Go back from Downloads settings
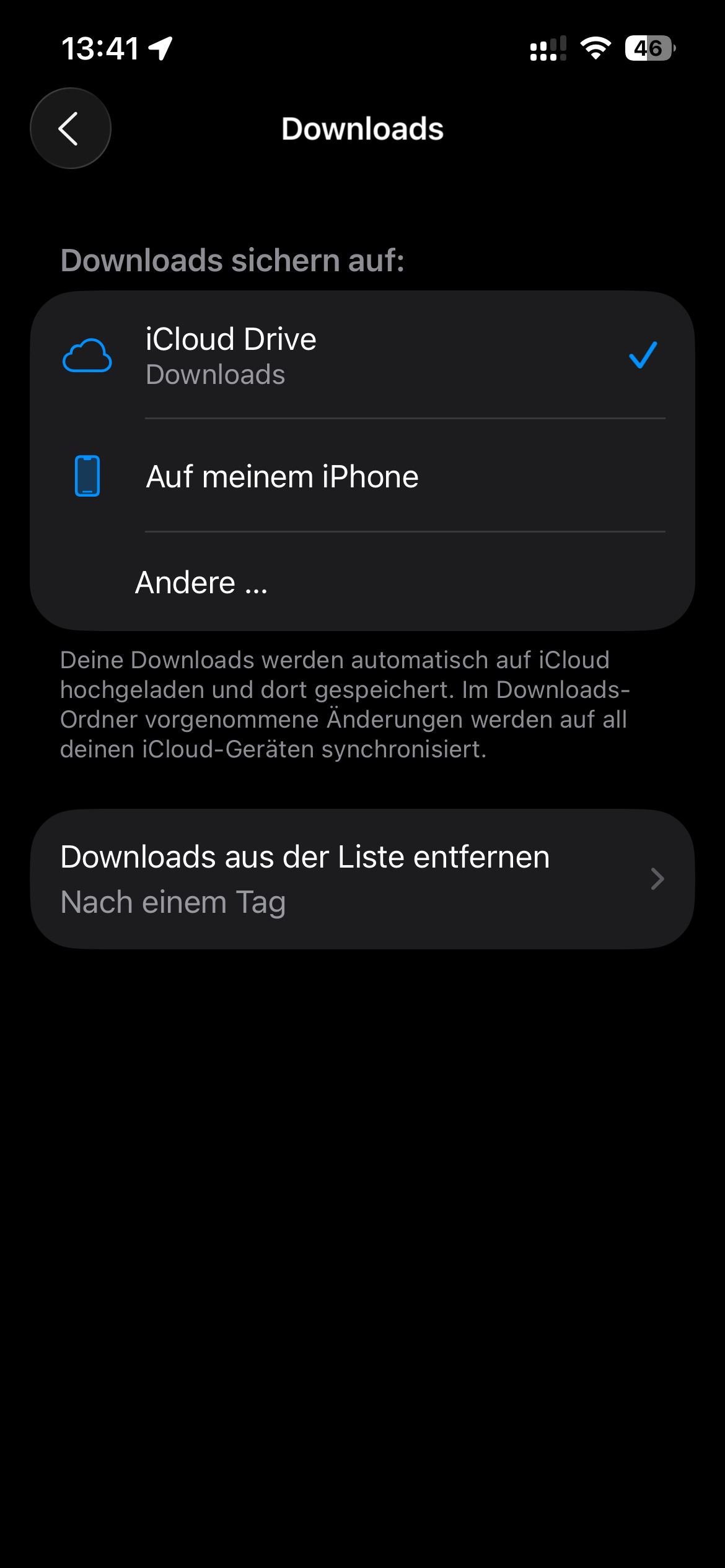725x1568 pixels. point(70,128)
